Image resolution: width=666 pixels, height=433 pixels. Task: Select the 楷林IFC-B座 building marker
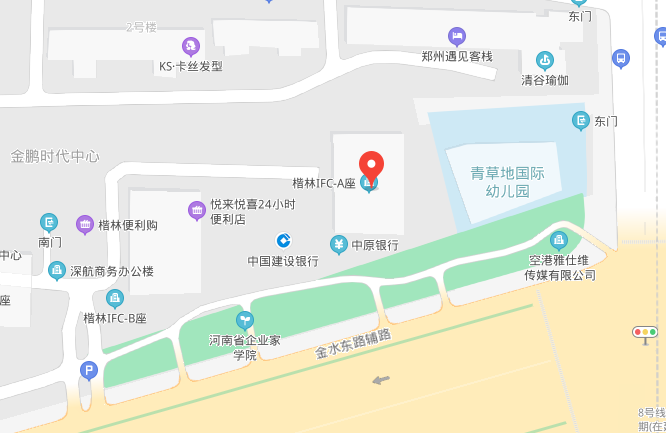tap(115, 298)
